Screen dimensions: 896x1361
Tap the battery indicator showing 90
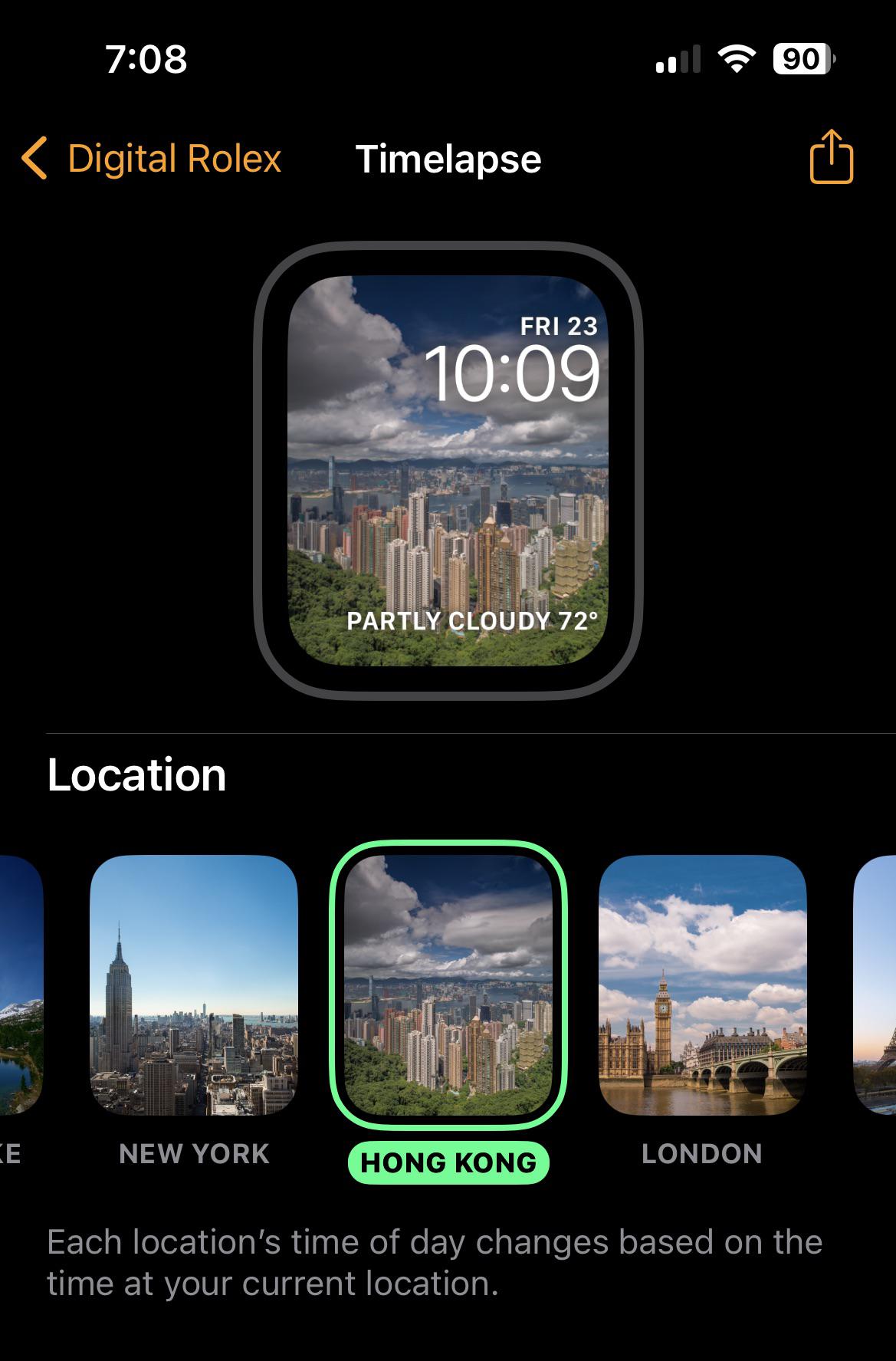coord(799,59)
